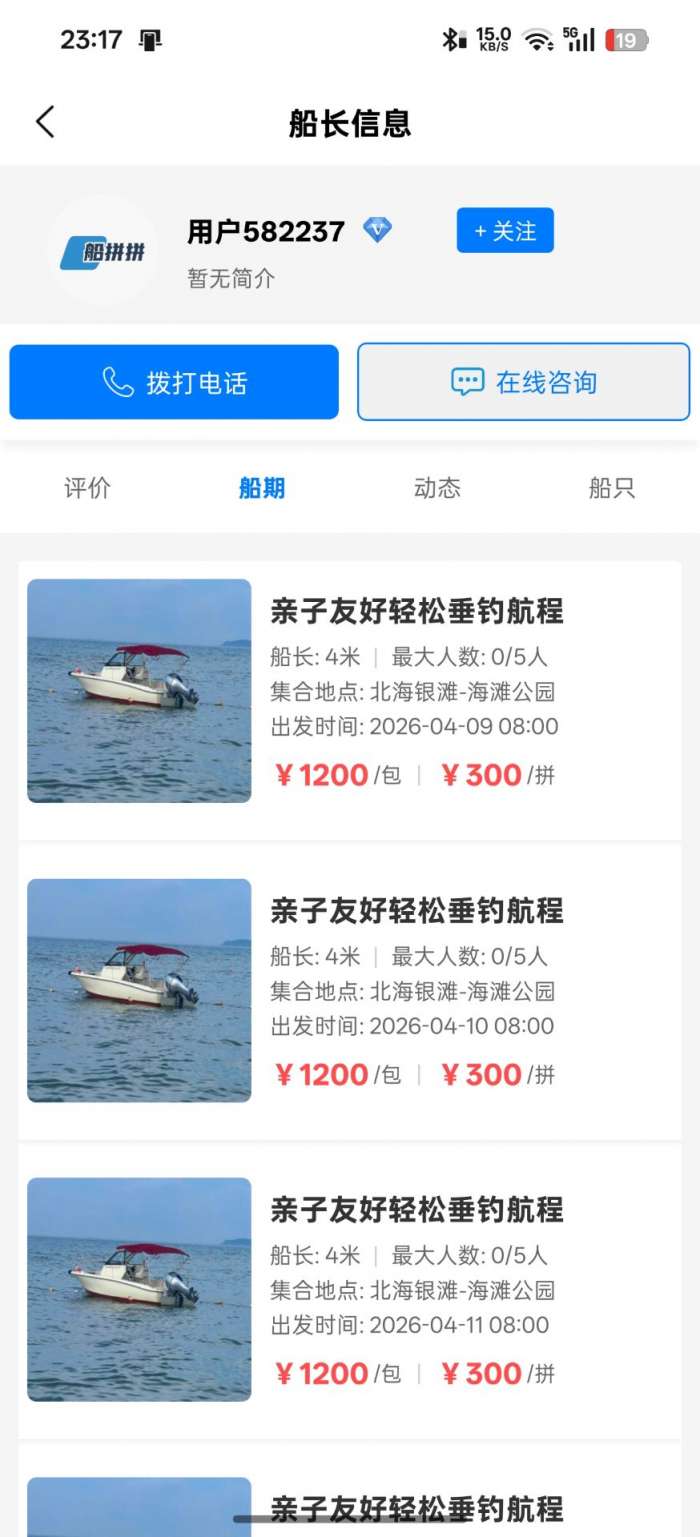The height and width of the screenshot is (1537, 700).
Task: View the trip departing 2026-04-11 08:00
Action: (x=350, y=1290)
